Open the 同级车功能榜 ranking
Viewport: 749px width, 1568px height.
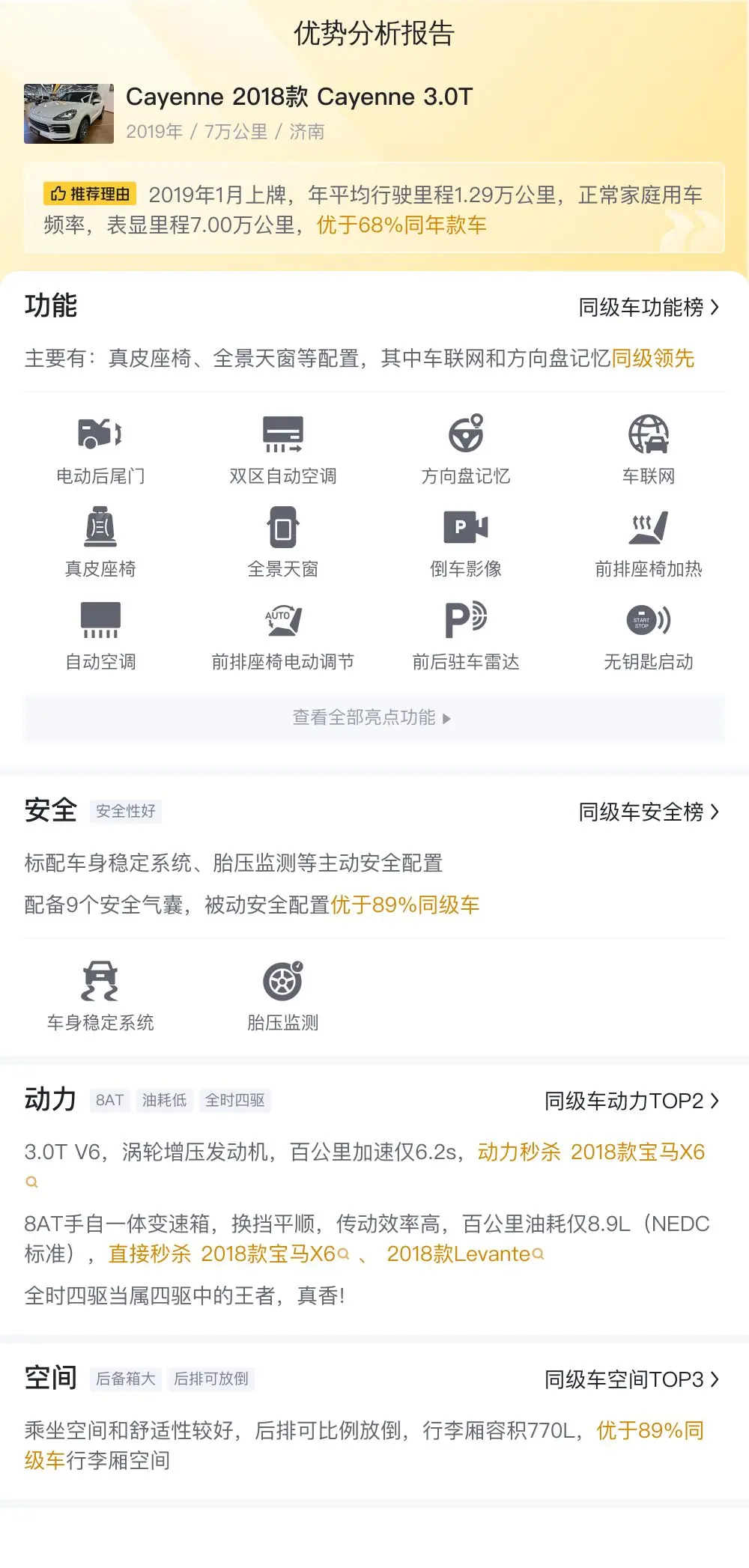coord(648,307)
